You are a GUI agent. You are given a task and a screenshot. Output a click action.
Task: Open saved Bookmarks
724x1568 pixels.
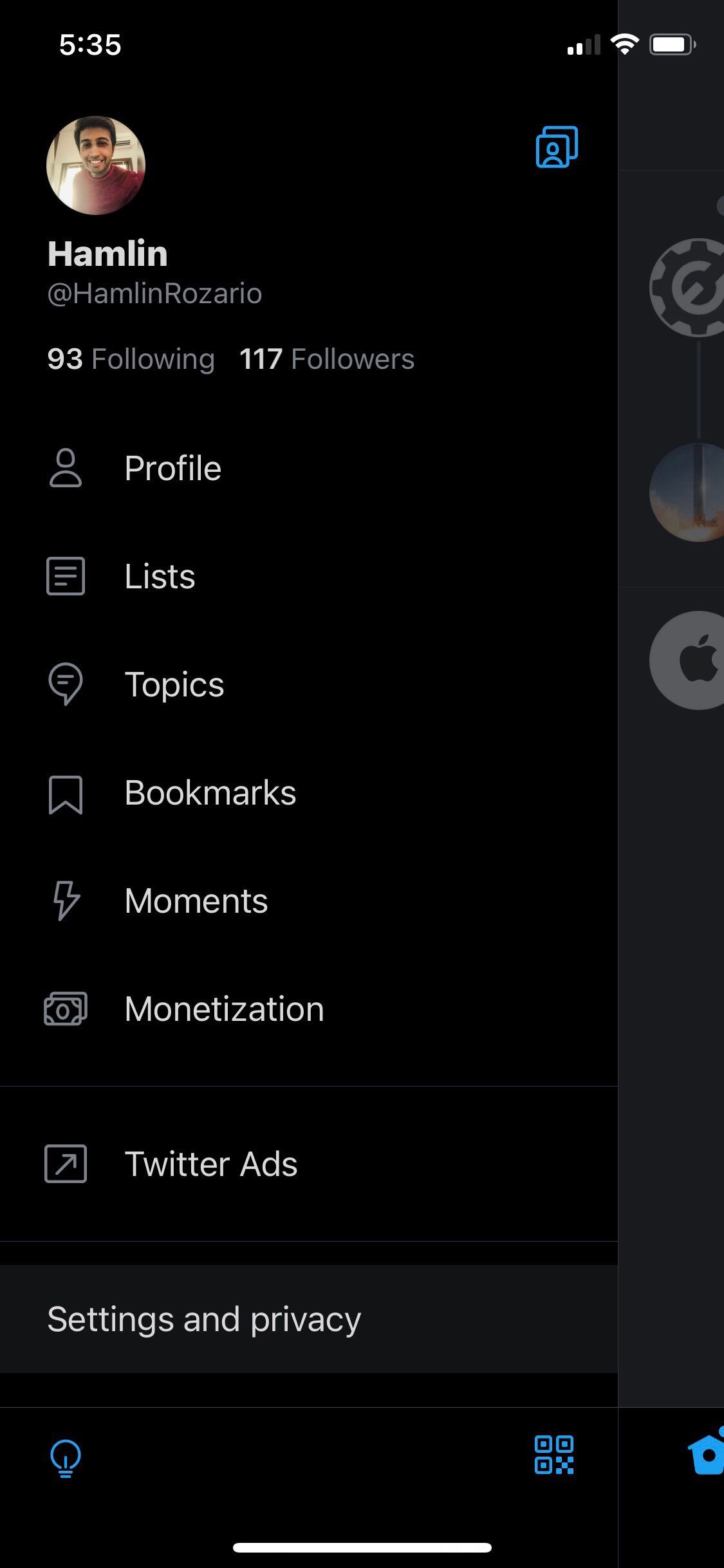point(210,792)
